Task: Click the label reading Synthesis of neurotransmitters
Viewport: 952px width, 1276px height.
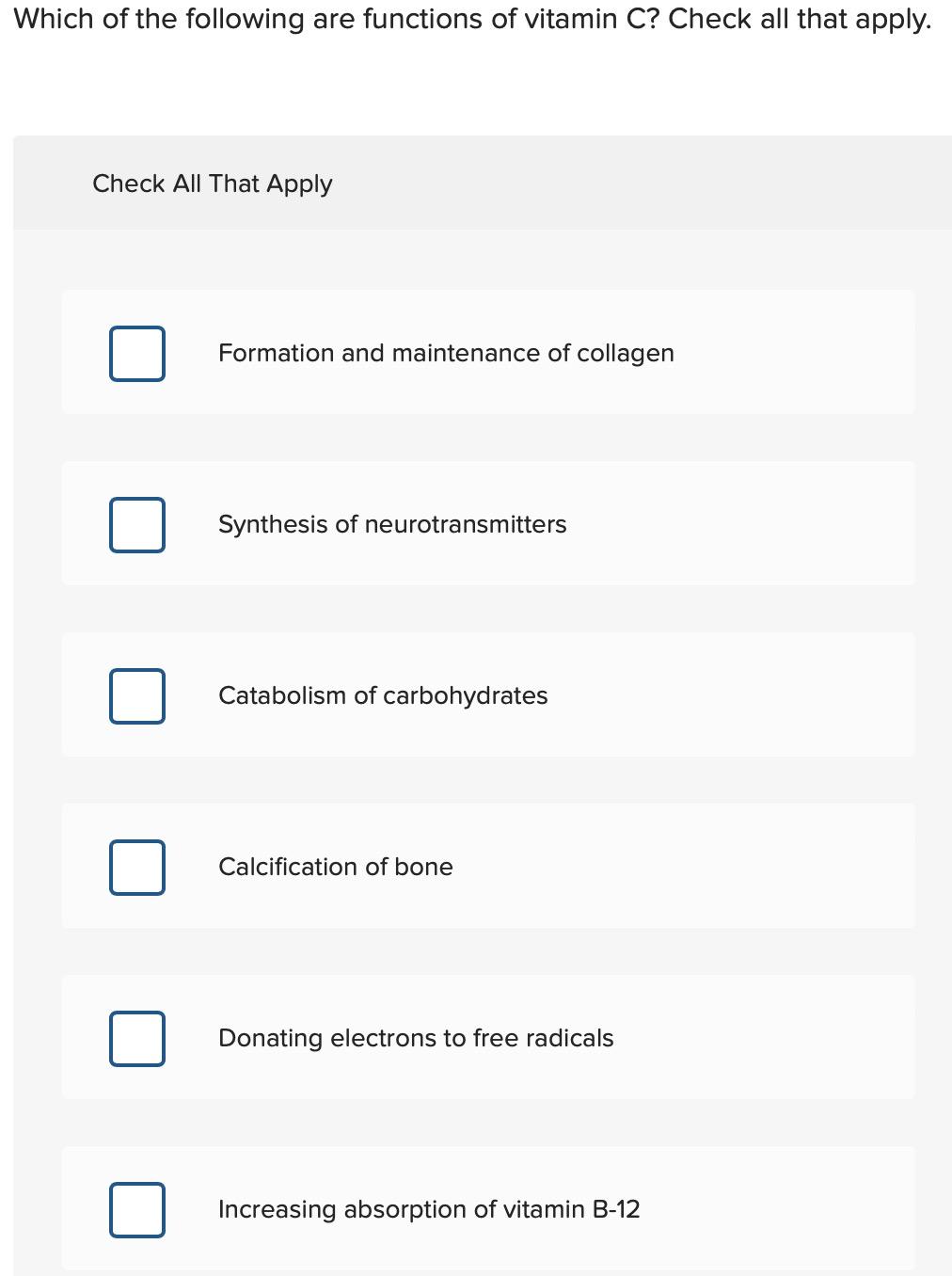Action: point(392,524)
